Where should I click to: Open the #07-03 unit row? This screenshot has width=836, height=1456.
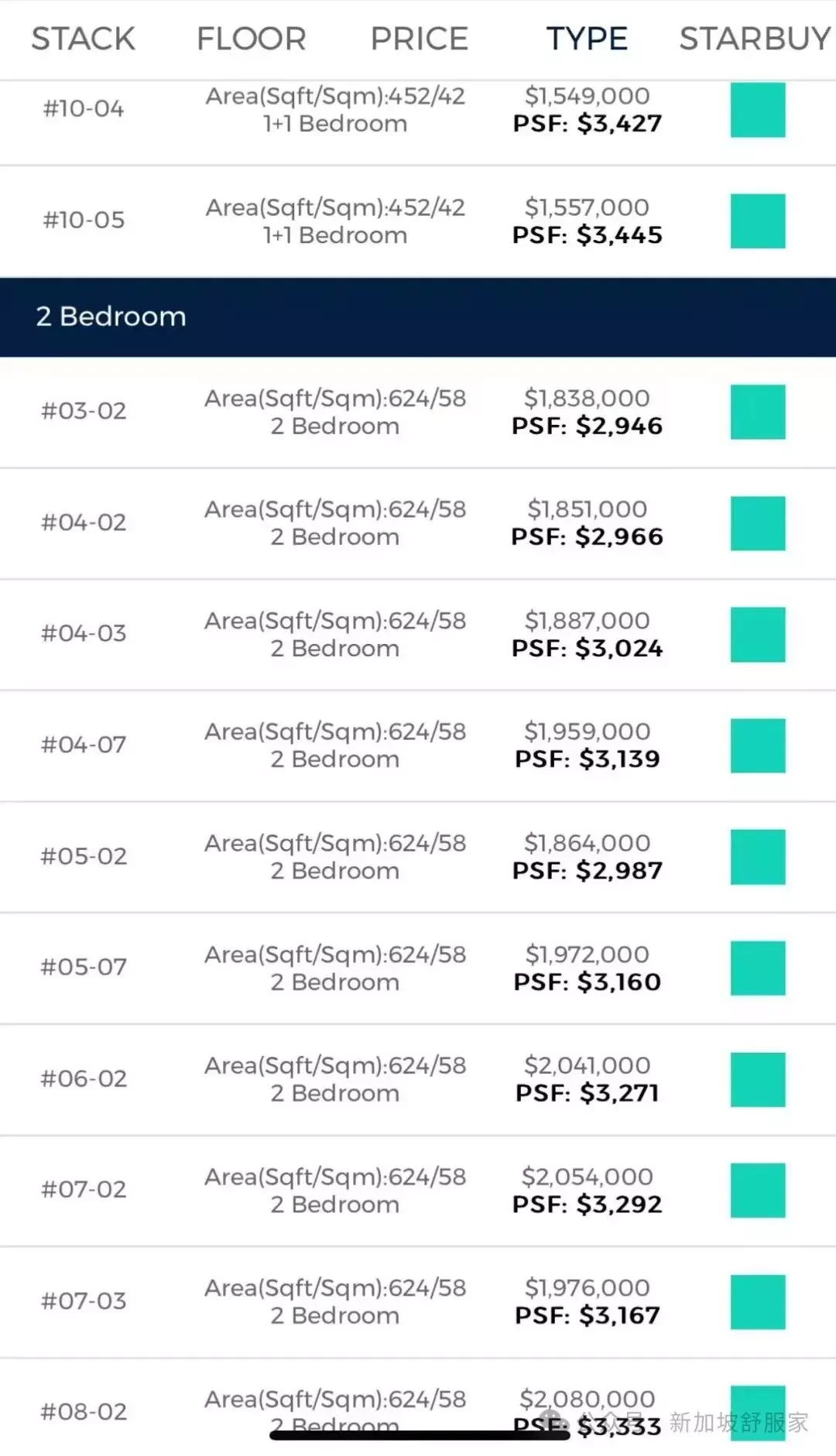coord(418,1302)
